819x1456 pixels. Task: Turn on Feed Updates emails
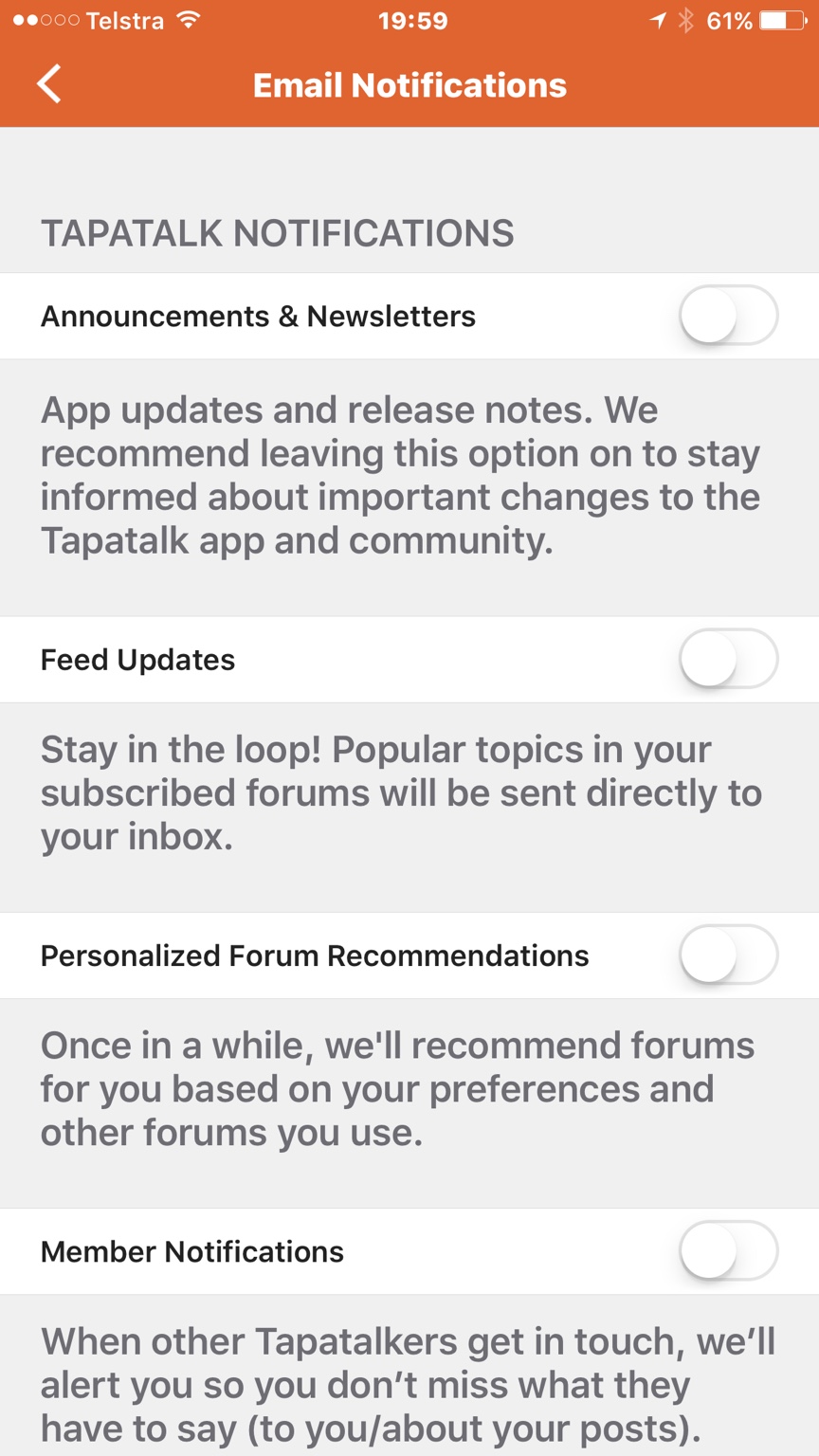pyautogui.click(x=728, y=659)
